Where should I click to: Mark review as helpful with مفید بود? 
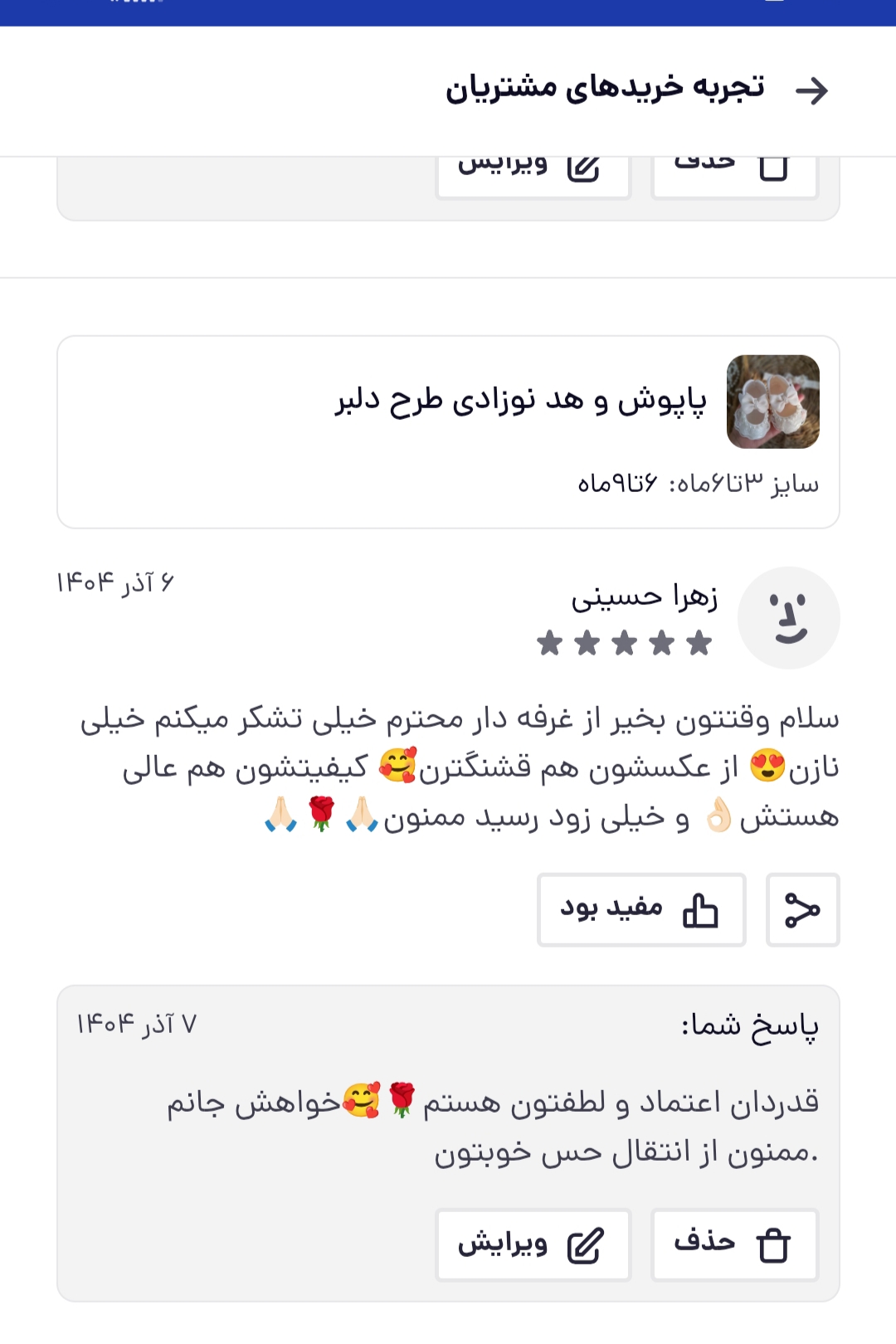(640, 910)
